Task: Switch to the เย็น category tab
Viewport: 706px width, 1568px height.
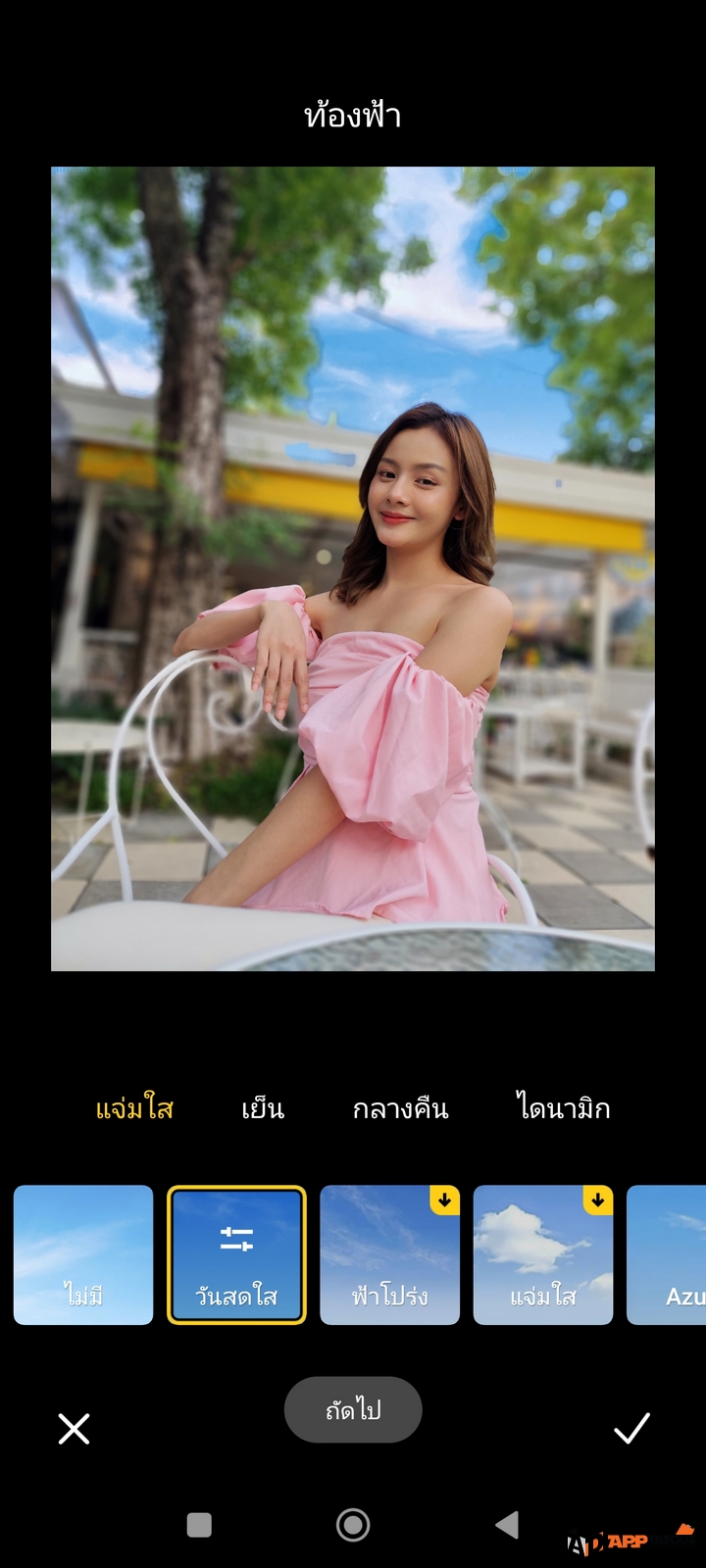Action: click(263, 1108)
